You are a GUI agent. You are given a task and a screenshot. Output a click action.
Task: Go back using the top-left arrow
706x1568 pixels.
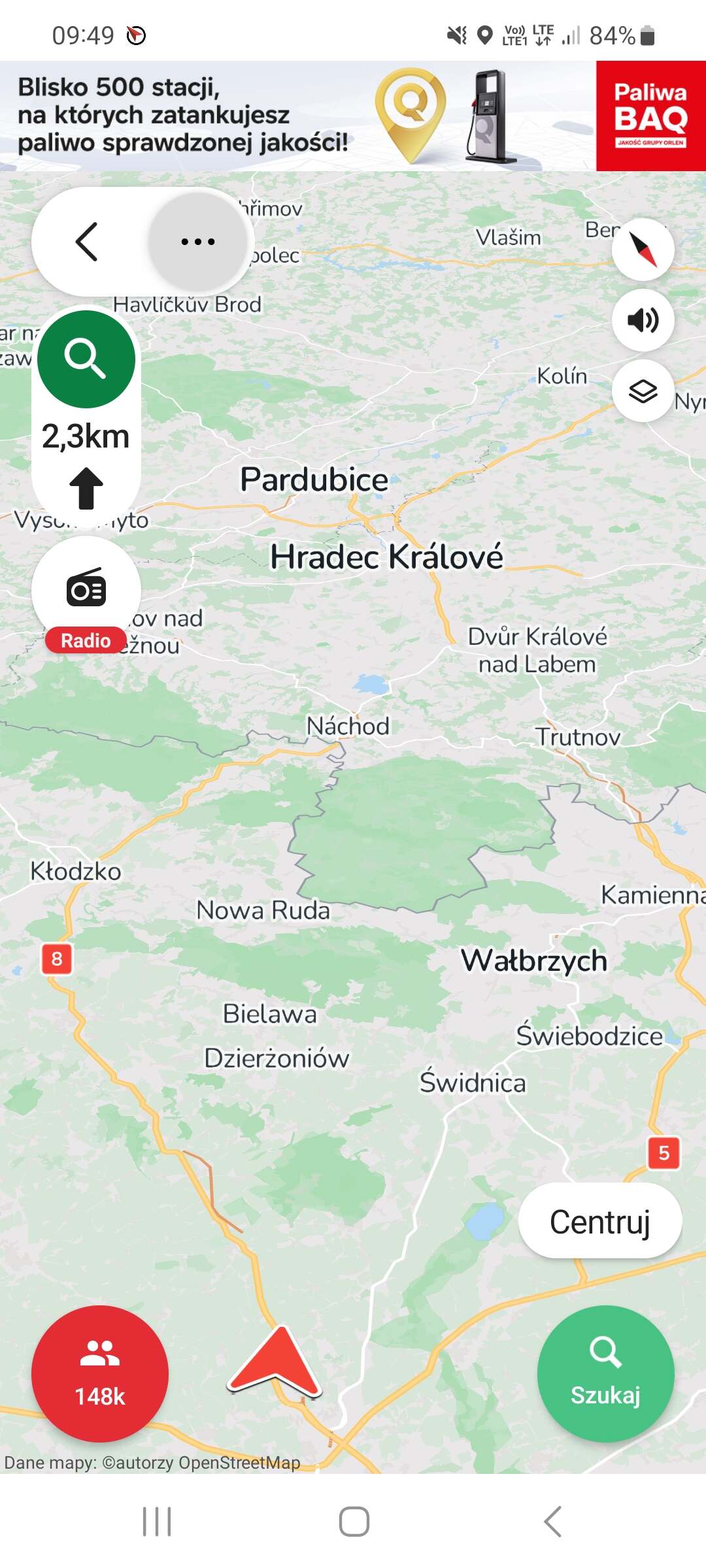click(87, 242)
